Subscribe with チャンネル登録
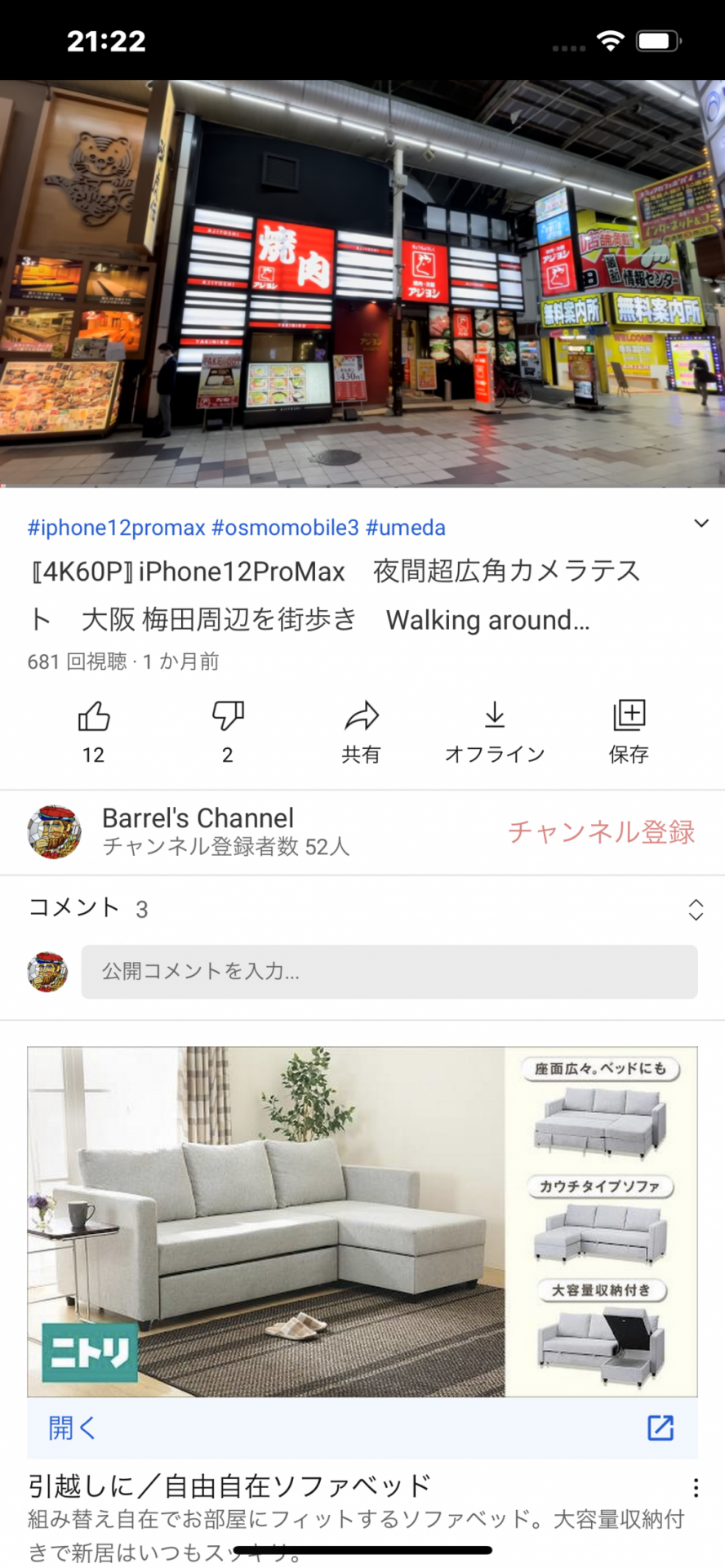This screenshot has height=1568, width=725. (601, 831)
